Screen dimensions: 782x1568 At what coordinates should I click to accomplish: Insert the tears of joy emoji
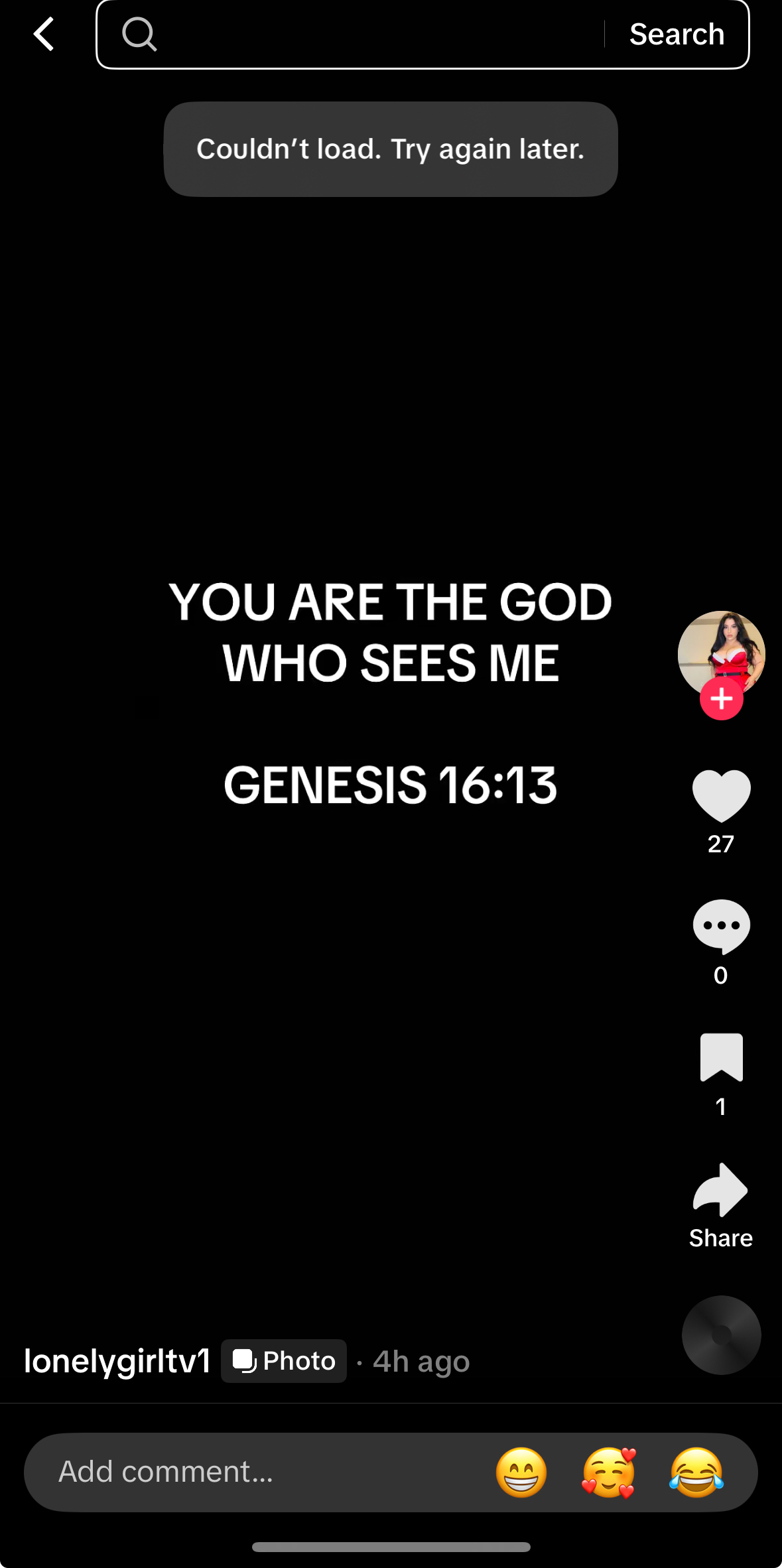pyautogui.click(x=696, y=1472)
